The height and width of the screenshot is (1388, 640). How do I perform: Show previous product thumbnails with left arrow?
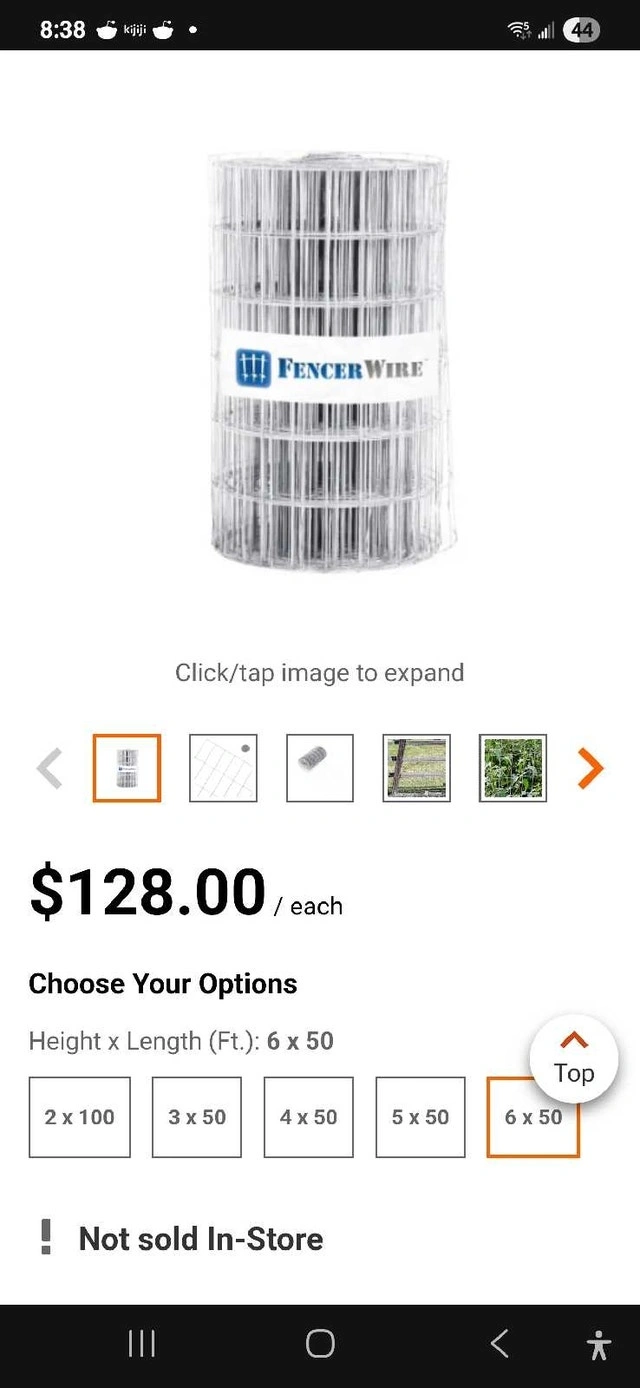49,768
